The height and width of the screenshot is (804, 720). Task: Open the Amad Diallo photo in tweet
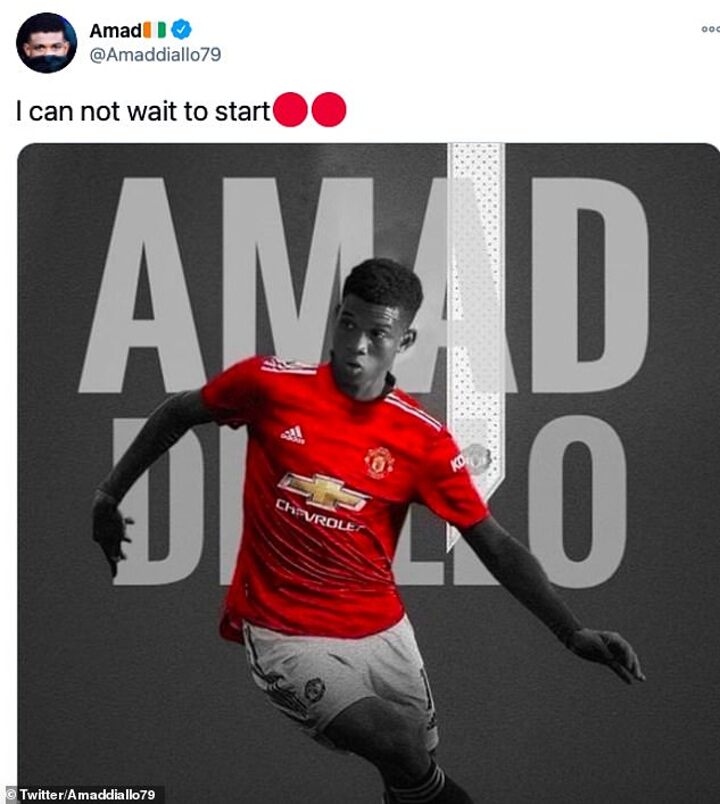pyautogui.click(x=368, y=470)
